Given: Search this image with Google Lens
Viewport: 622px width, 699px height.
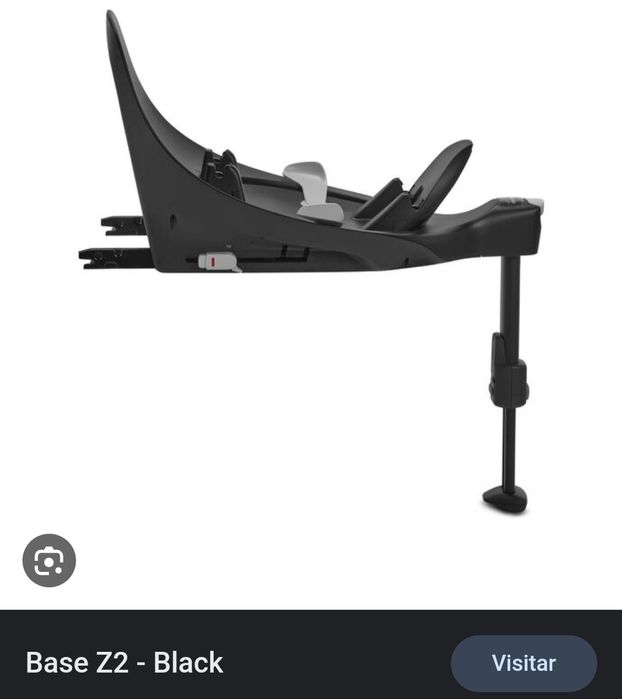Looking at the screenshot, I should 49,560.
